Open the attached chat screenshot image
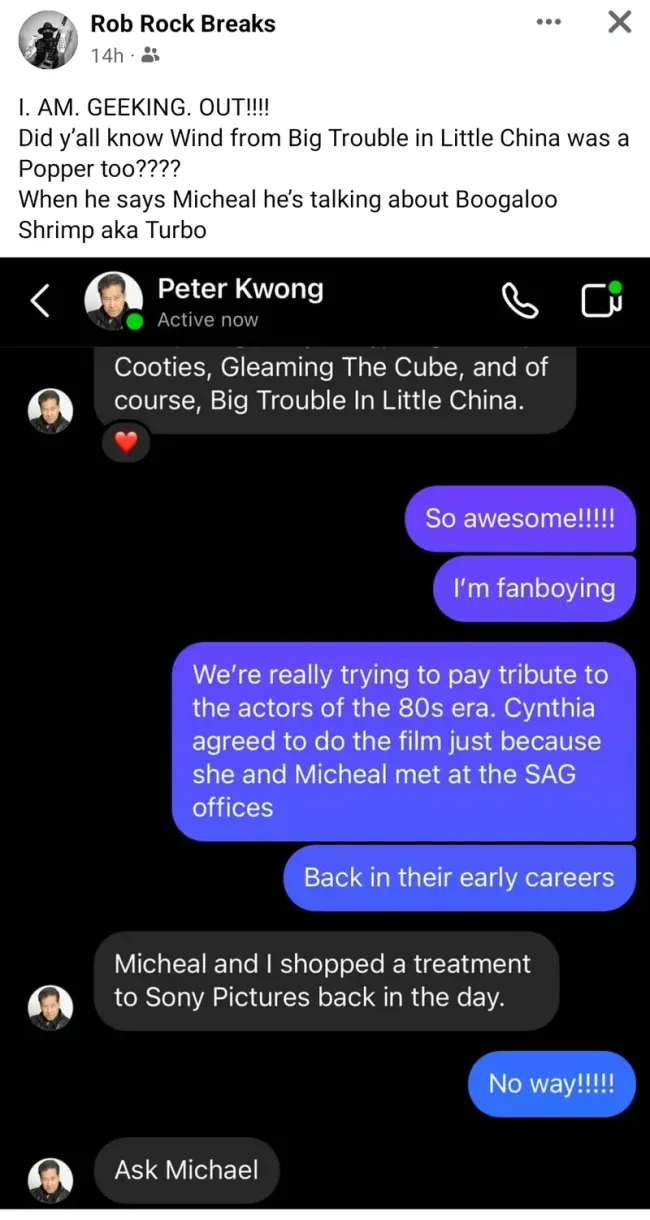Viewport: 650px width, 1220px height. point(325,738)
